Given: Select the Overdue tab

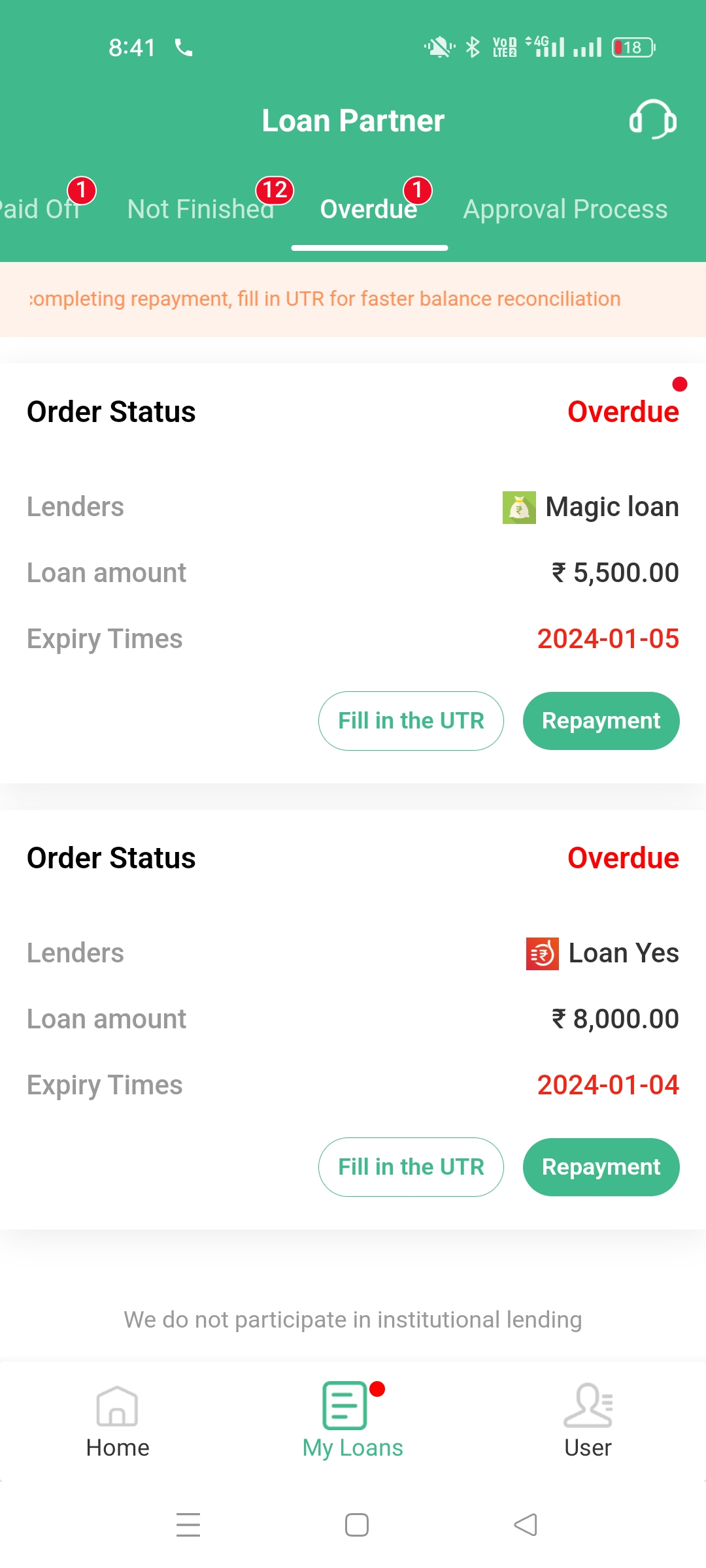Looking at the screenshot, I should tap(369, 209).
